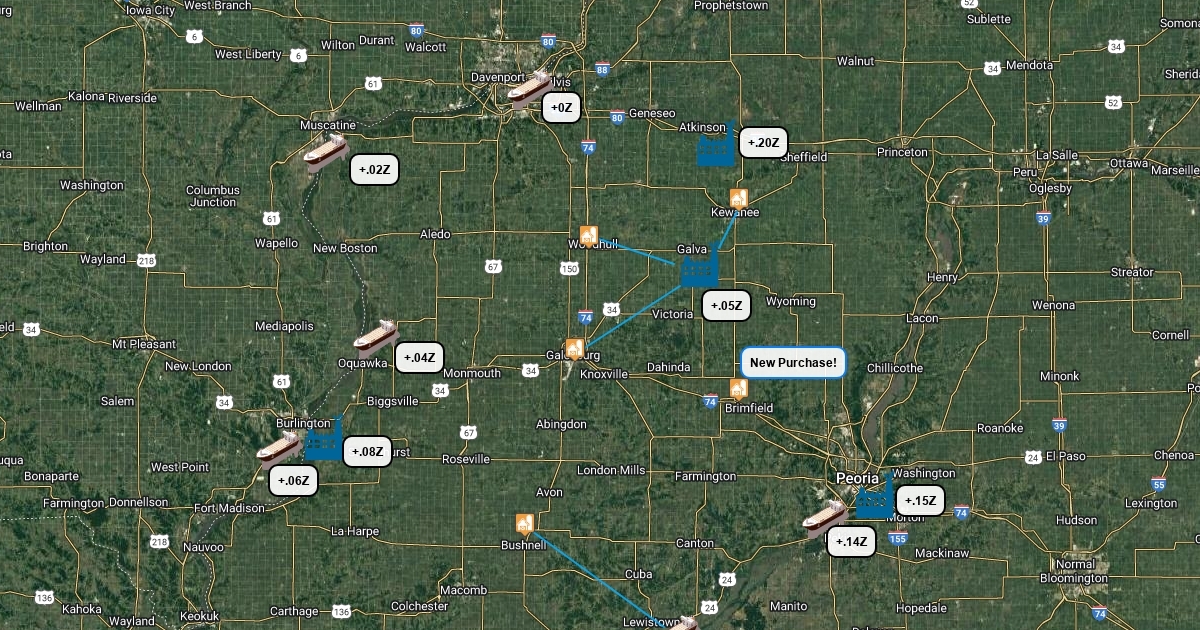Image resolution: width=1200 pixels, height=630 pixels.
Task: Tap the +0Z barge marker at Davenport
Action: click(529, 90)
